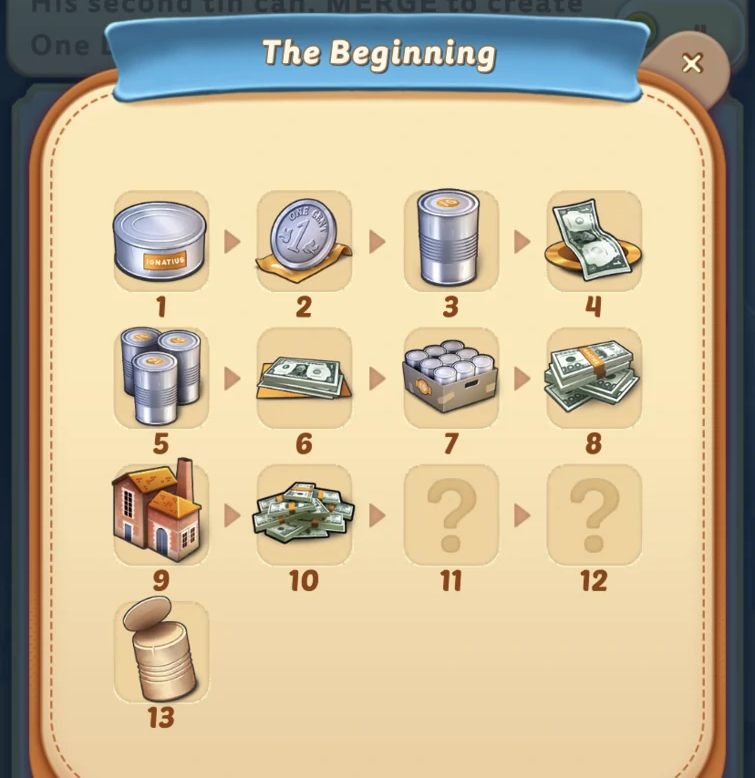
Task: Select item 7 box of cans
Action: (x=450, y=377)
